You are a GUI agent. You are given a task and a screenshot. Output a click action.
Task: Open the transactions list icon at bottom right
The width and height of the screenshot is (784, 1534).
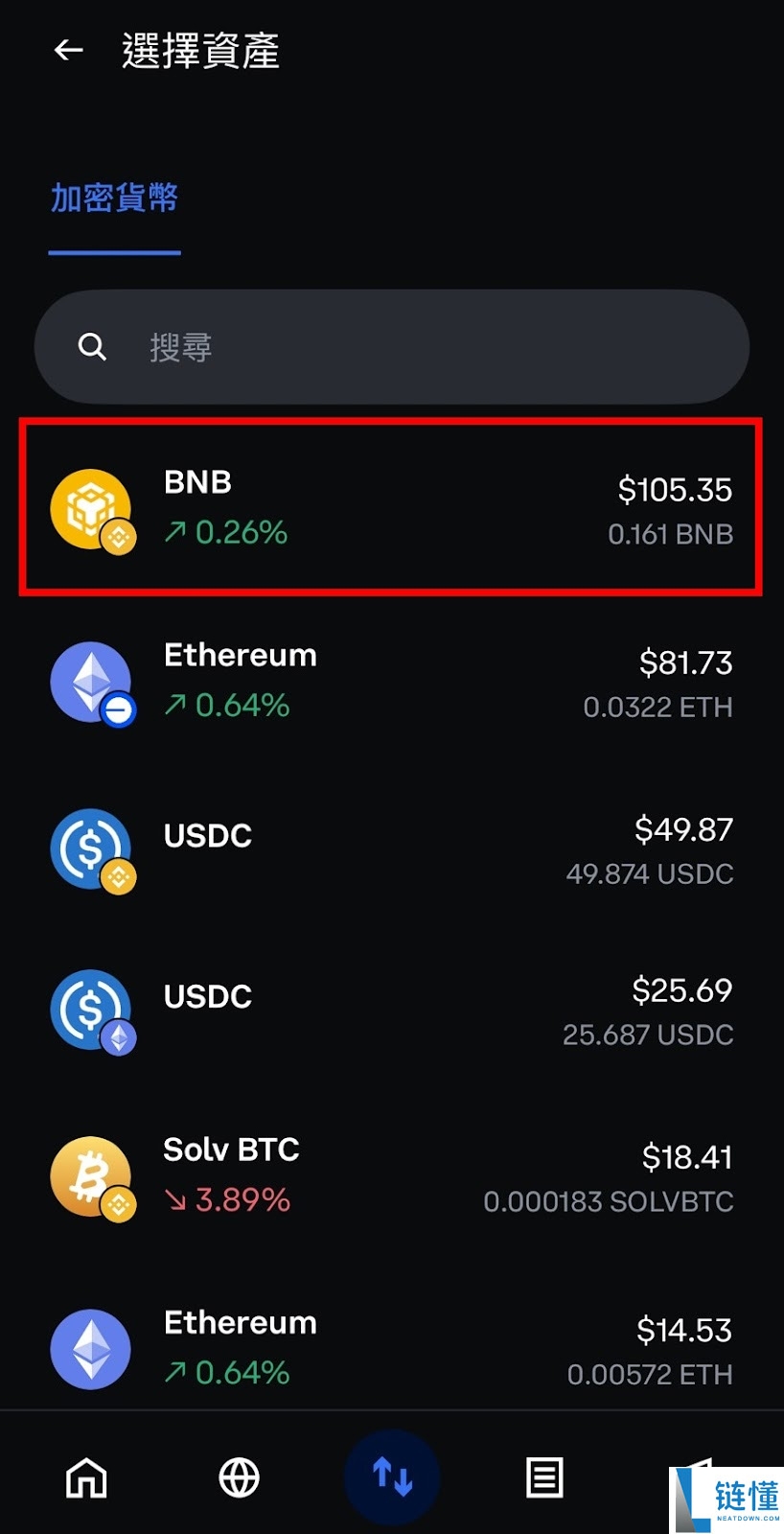click(543, 1479)
